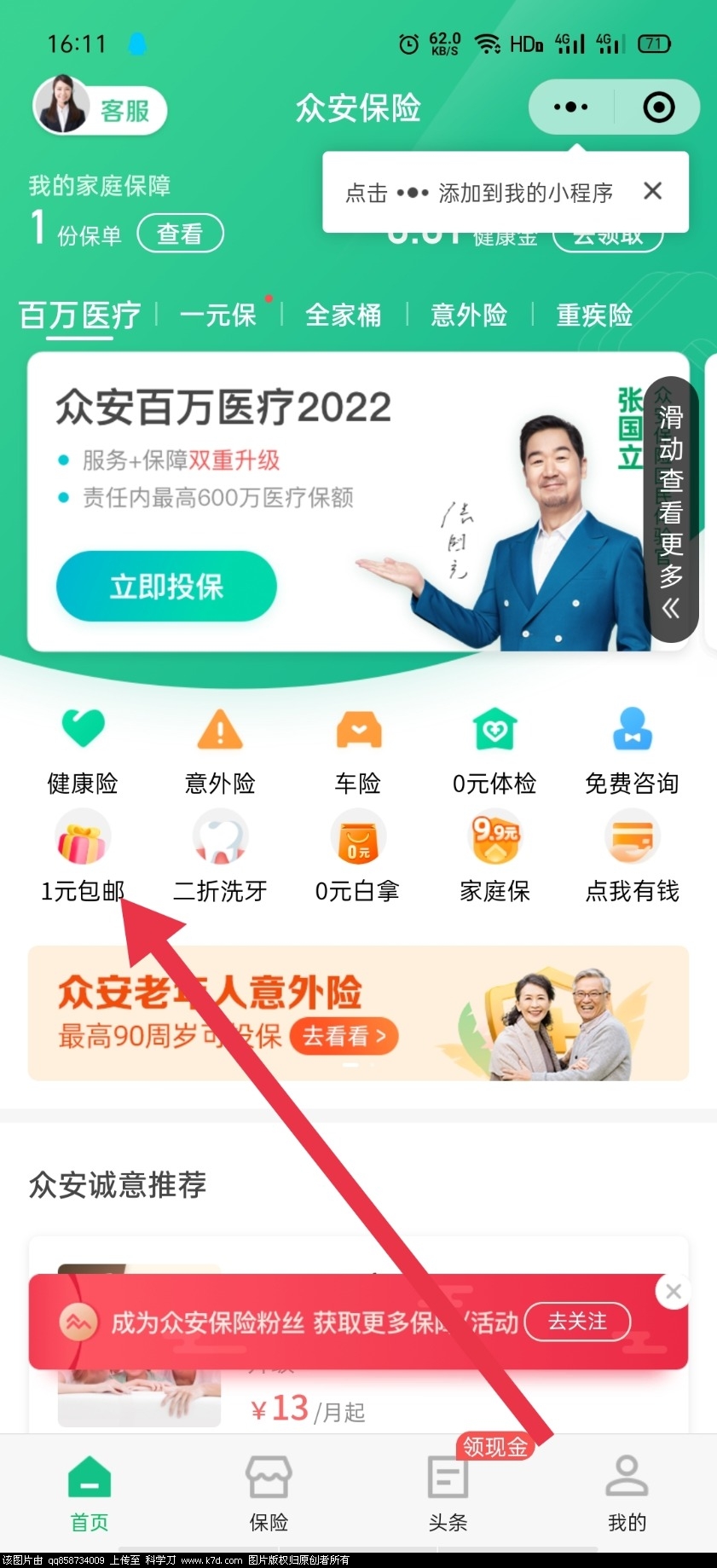Open 免费咨询 consultation
Image resolution: width=717 pixels, height=1568 pixels.
point(632,749)
